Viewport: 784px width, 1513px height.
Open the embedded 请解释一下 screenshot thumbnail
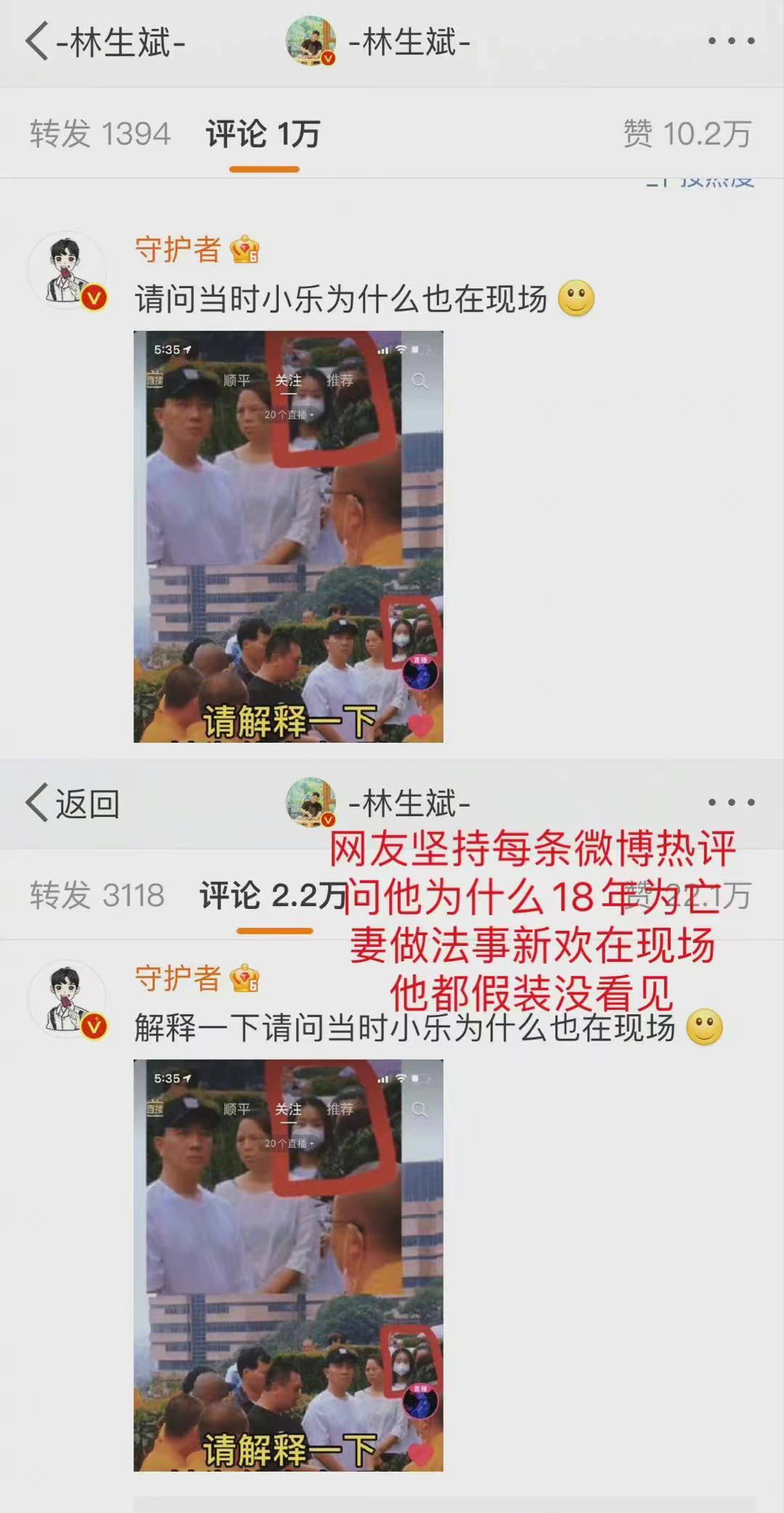285,537
